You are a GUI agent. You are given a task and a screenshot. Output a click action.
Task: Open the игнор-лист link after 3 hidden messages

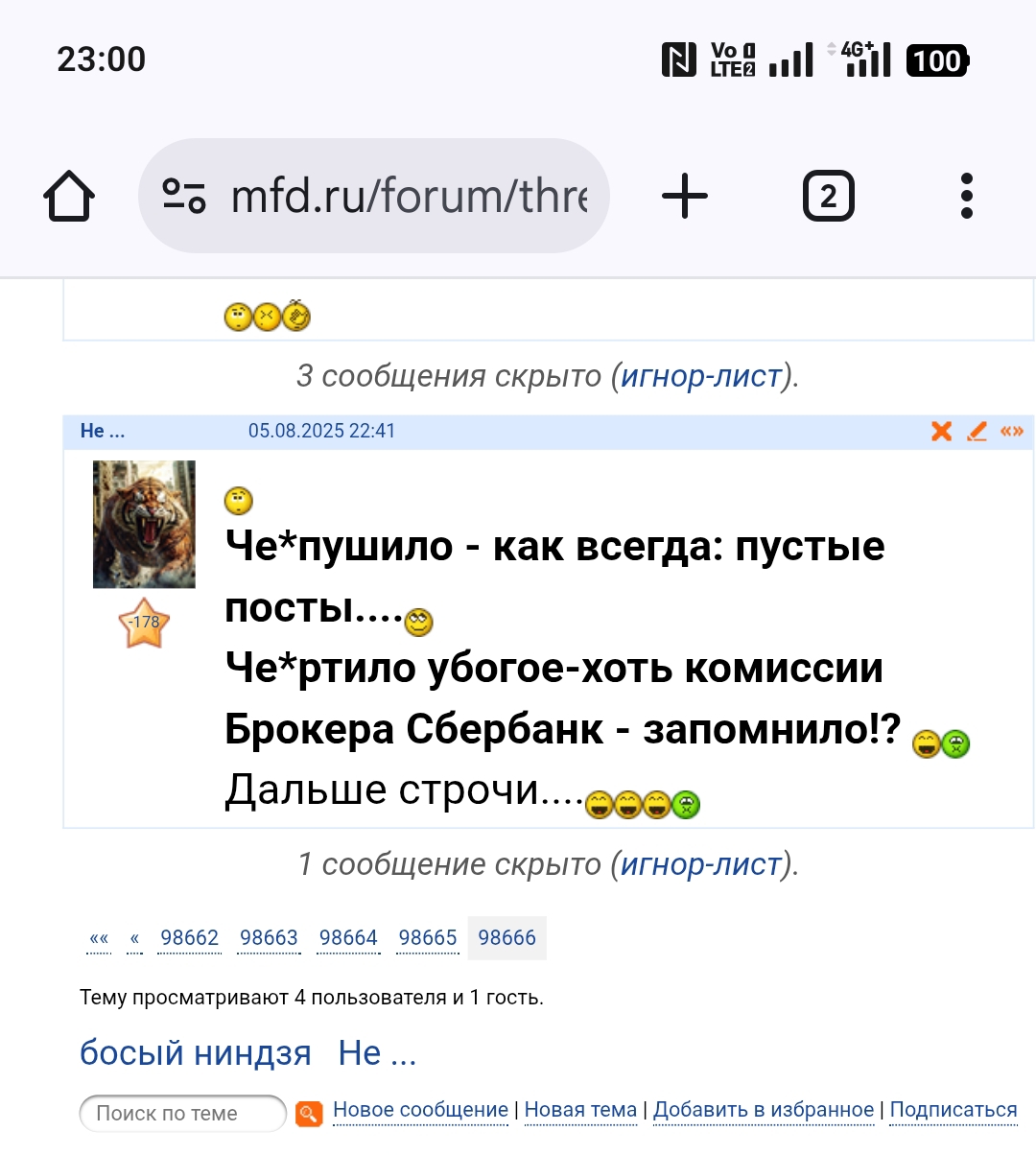point(701,376)
